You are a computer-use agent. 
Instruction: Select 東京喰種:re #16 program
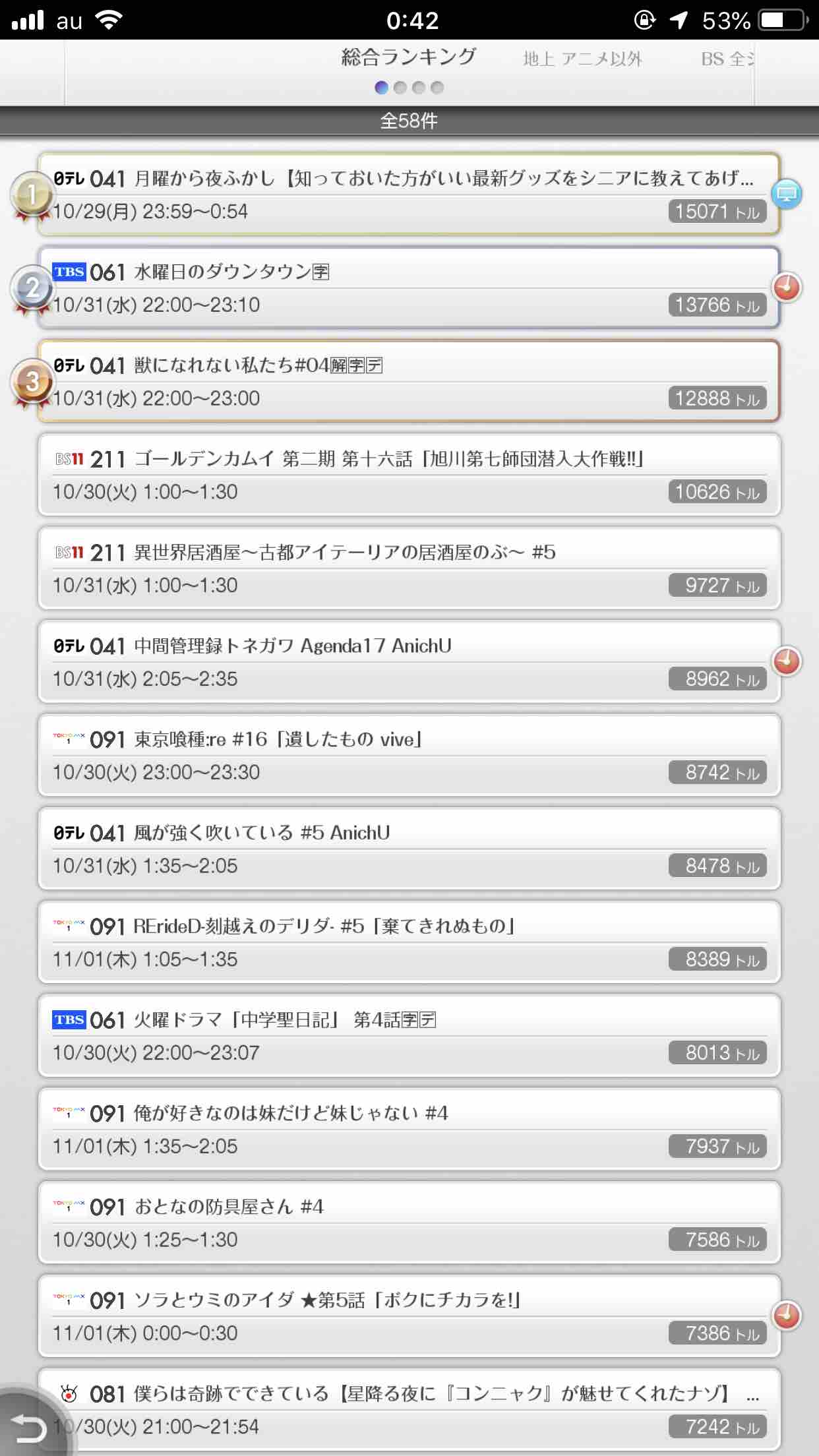(409, 756)
